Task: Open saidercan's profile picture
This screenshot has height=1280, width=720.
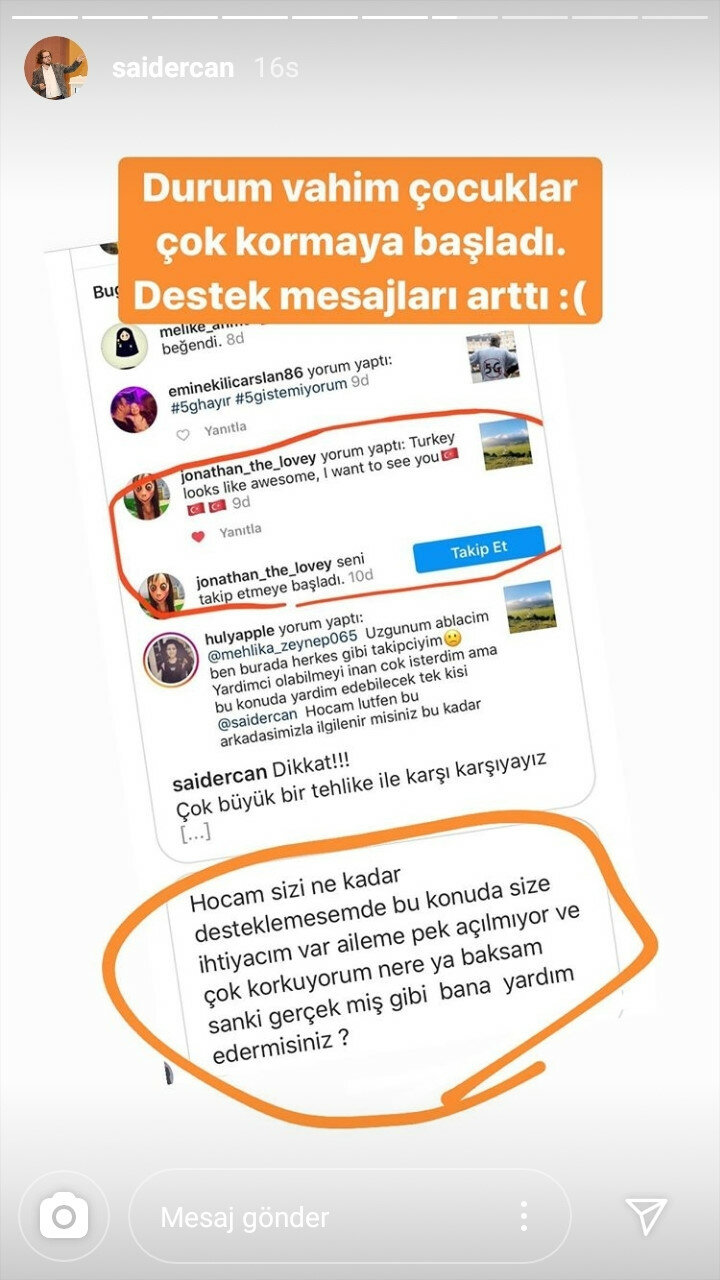Action: [x=55, y=68]
